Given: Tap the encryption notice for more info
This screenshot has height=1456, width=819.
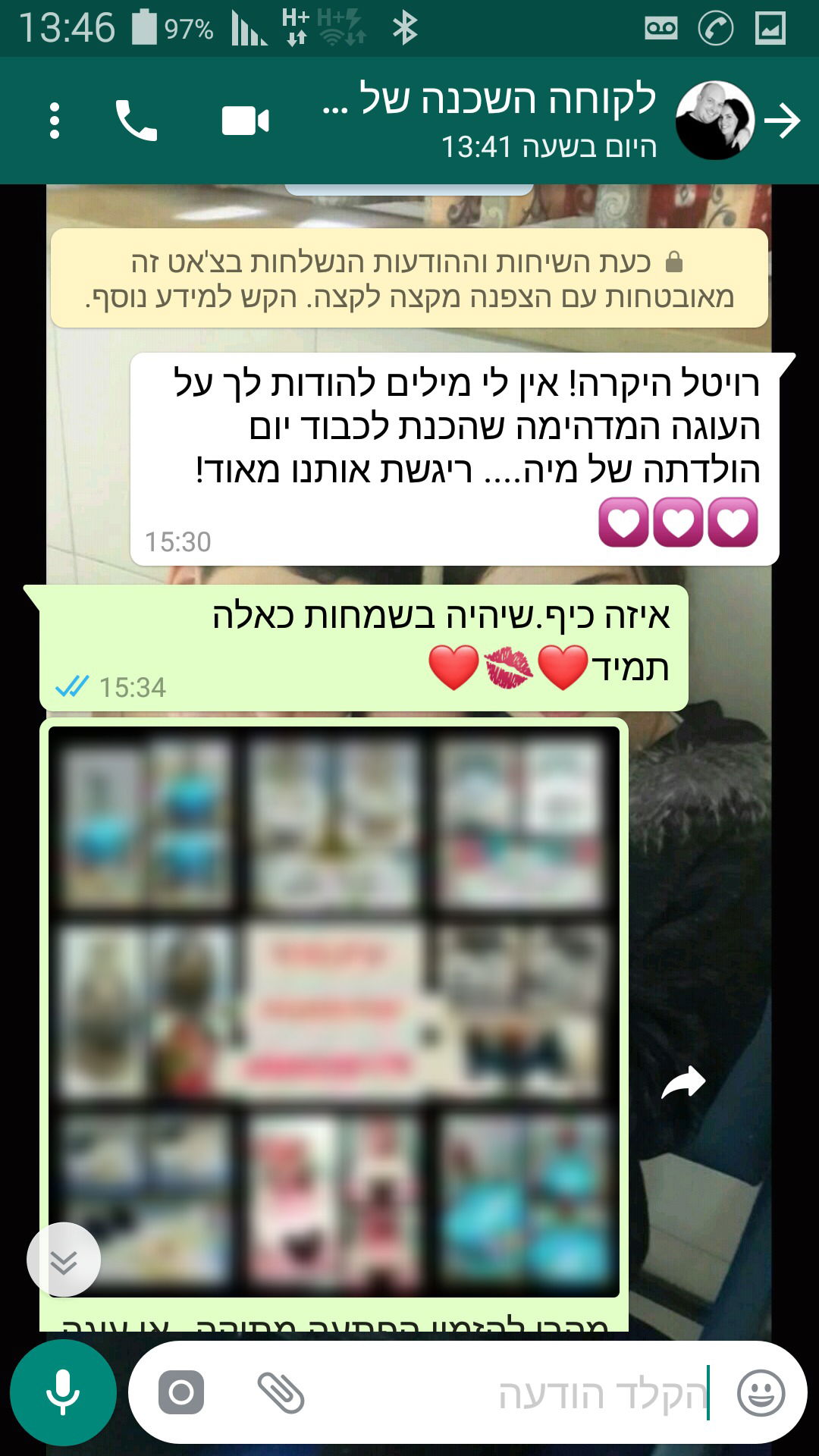Looking at the screenshot, I should [x=409, y=278].
